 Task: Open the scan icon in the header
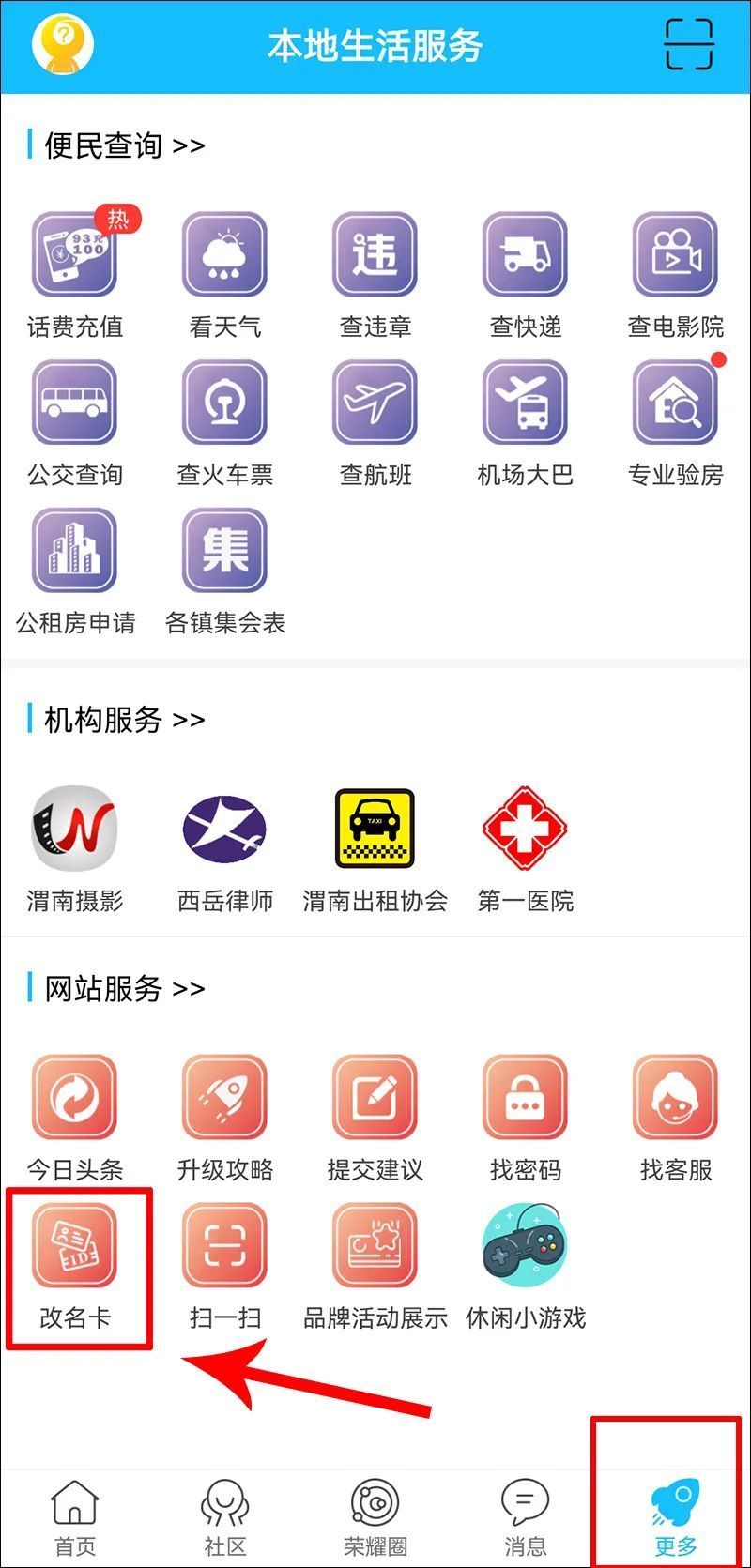(x=689, y=44)
